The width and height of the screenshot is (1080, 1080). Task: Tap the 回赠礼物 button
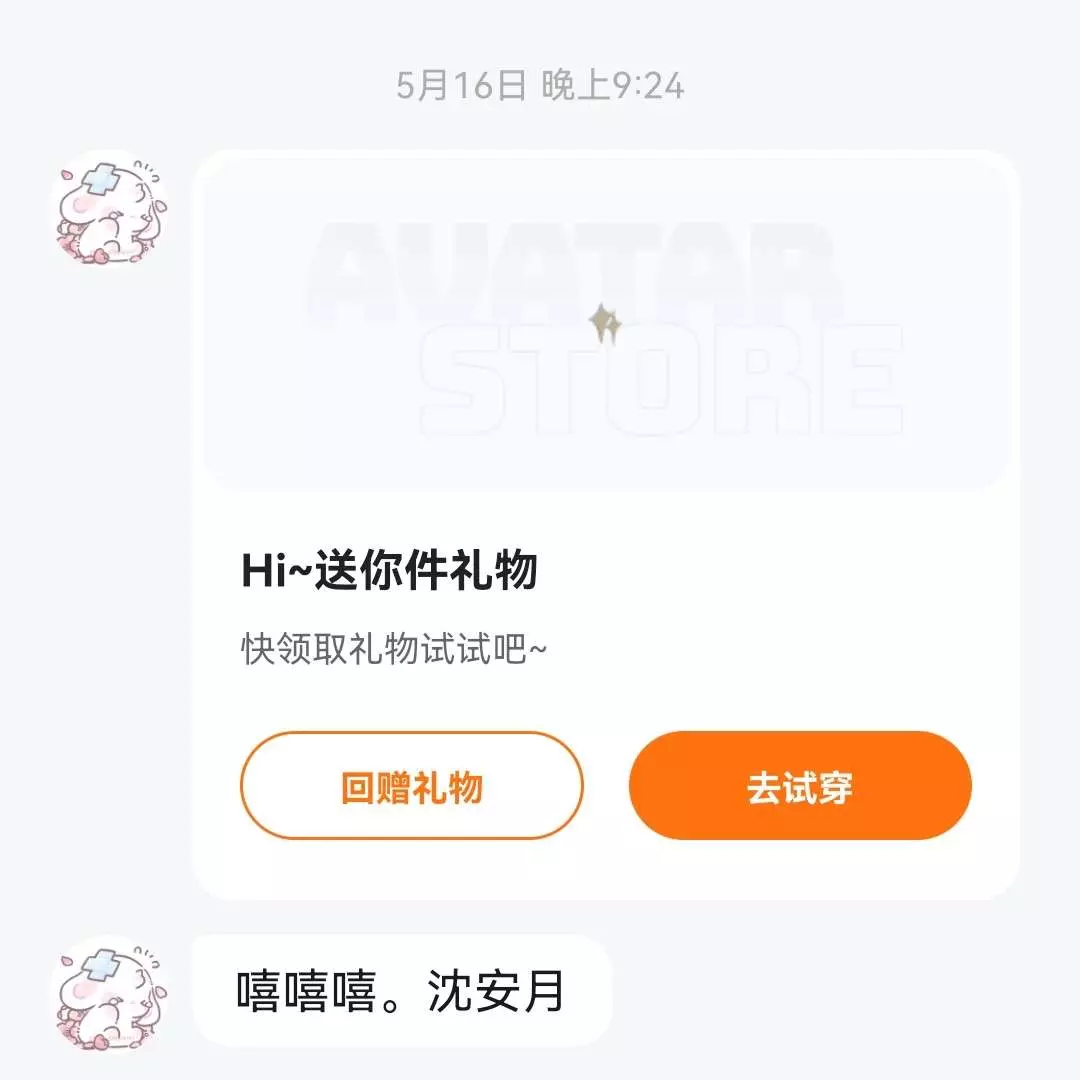pos(411,786)
